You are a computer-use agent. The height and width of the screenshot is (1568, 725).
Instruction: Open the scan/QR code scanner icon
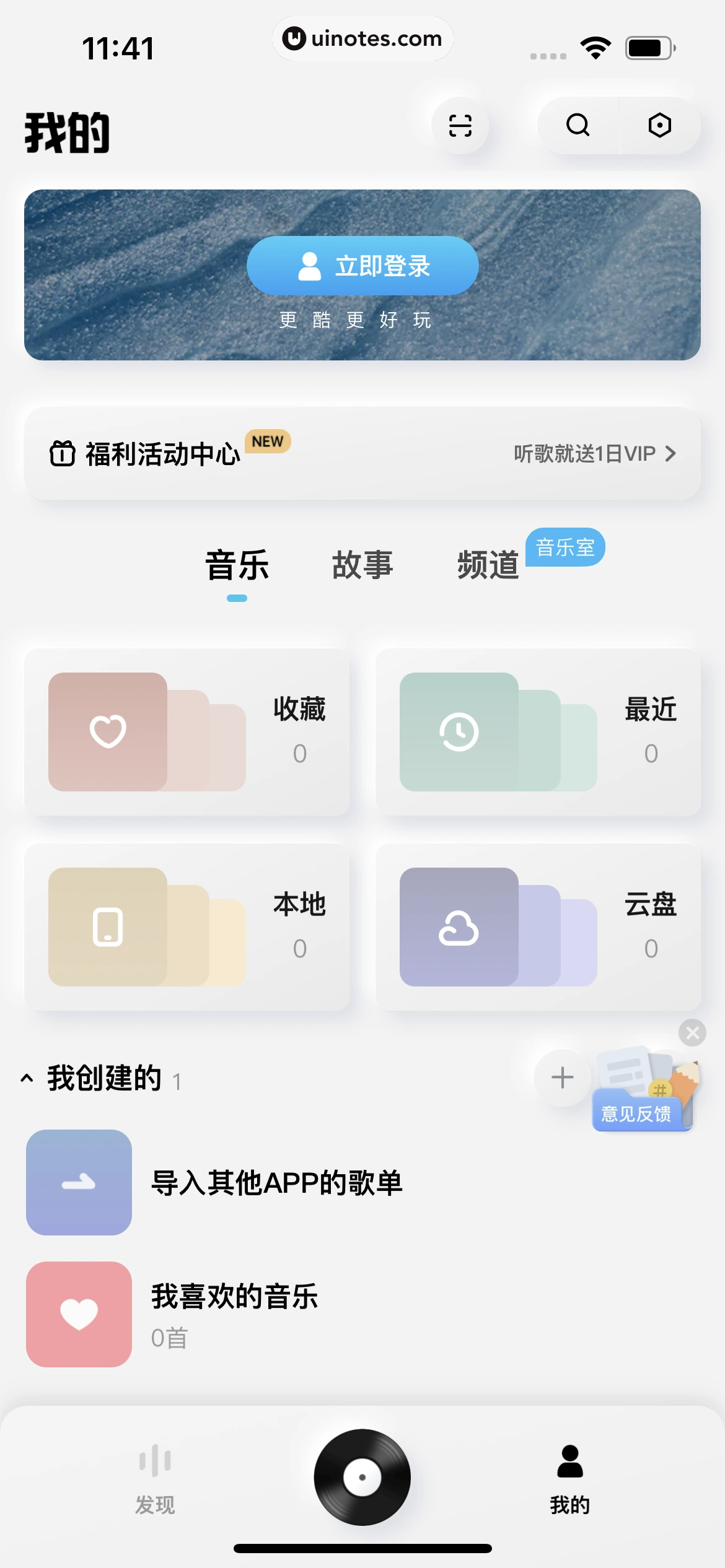tap(460, 125)
